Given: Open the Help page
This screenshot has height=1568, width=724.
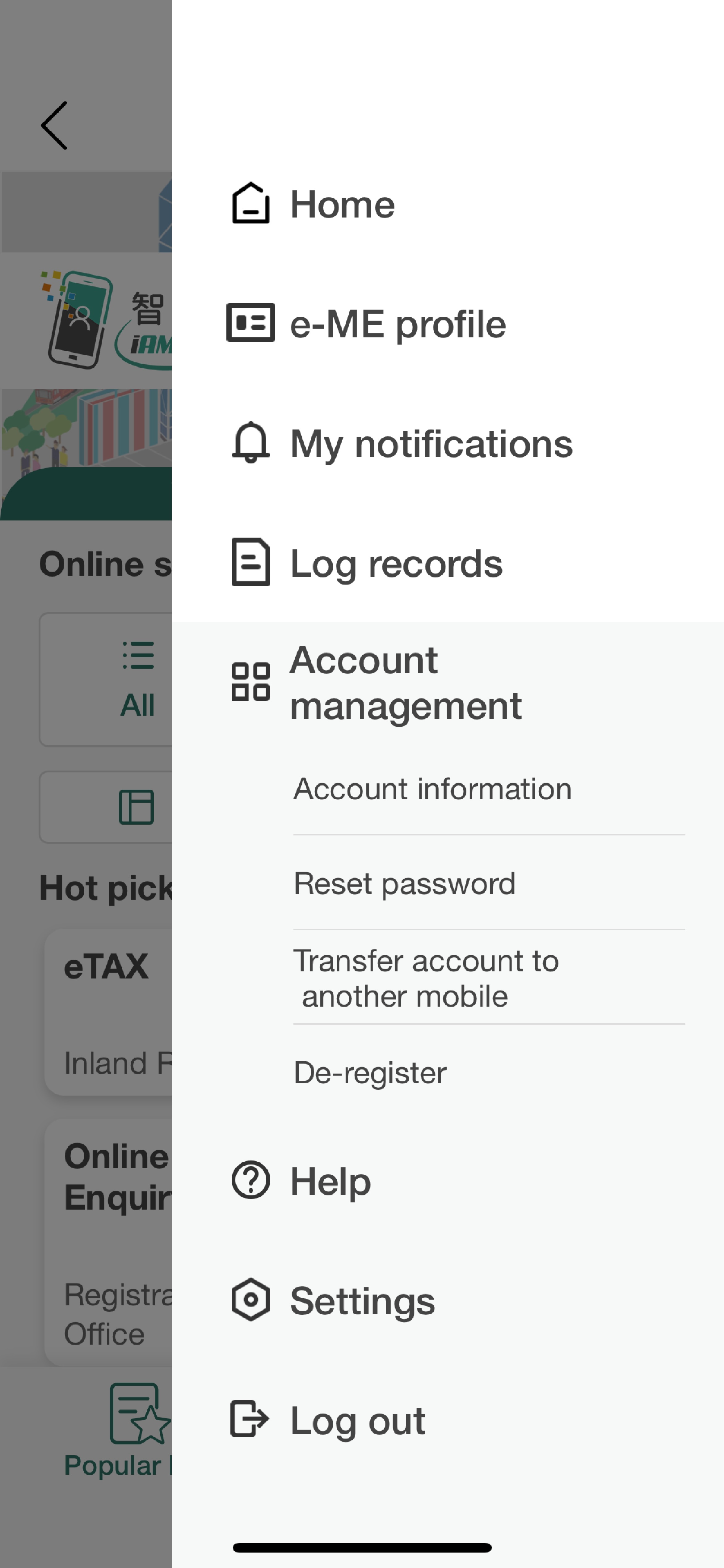Looking at the screenshot, I should pyautogui.click(x=330, y=1181).
